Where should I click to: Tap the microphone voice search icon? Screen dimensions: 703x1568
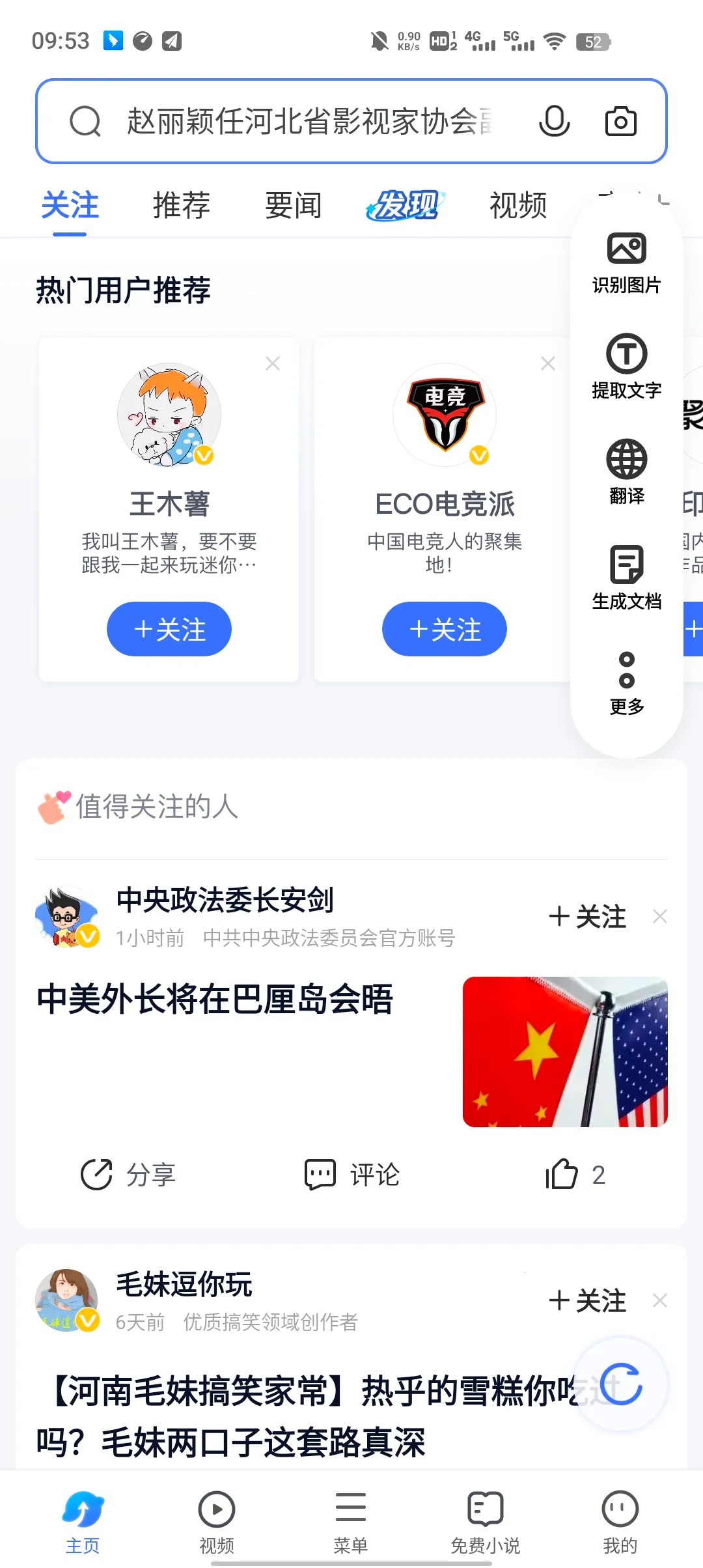click(554, 120)
